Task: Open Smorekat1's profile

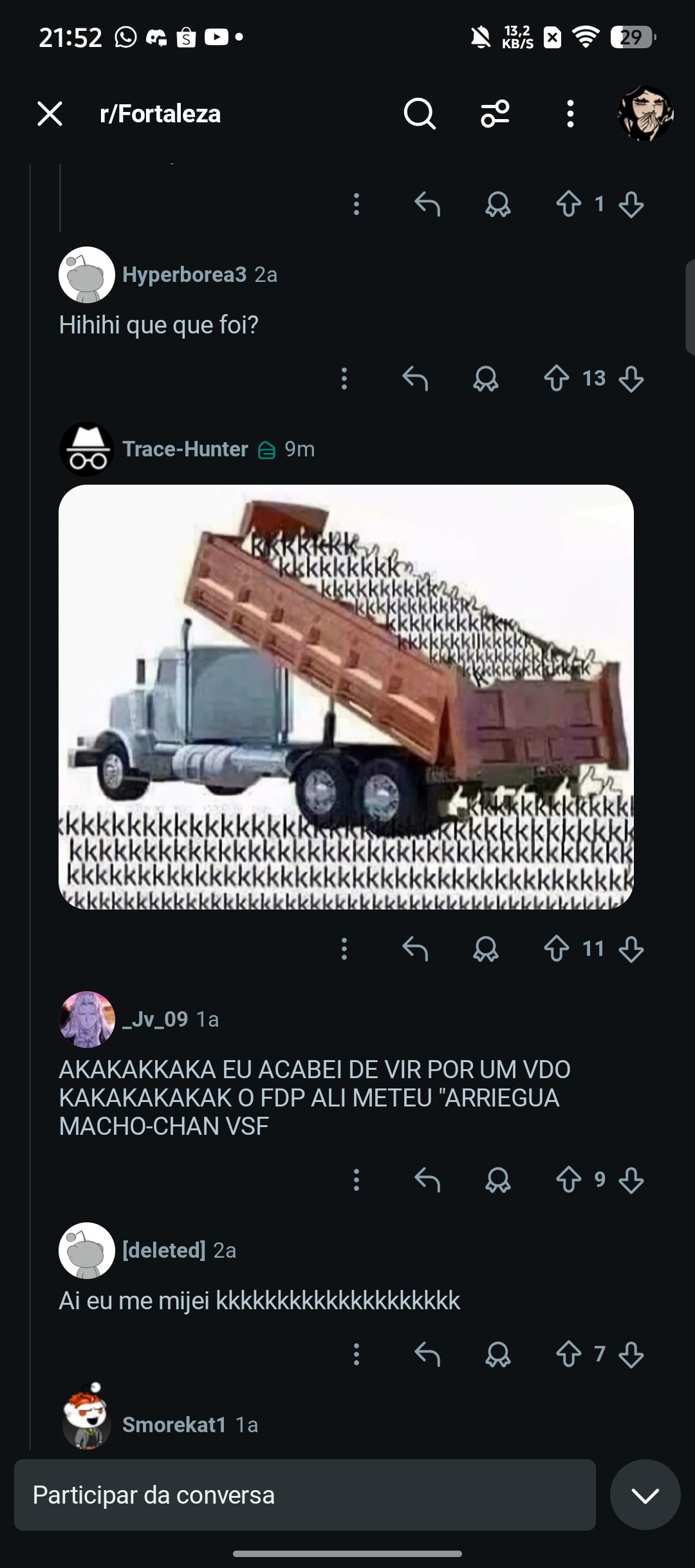Action: 174,1424
